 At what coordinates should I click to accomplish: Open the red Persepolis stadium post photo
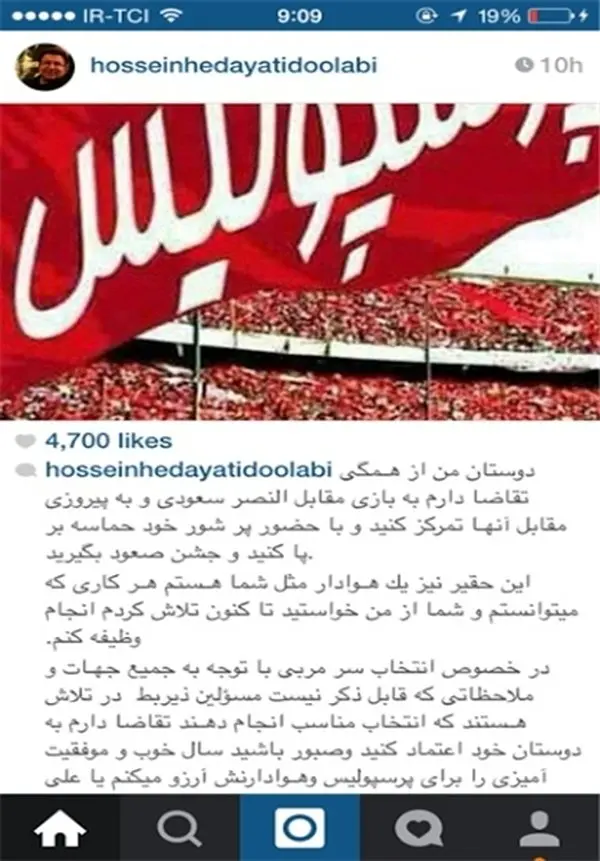pos(300,260)
